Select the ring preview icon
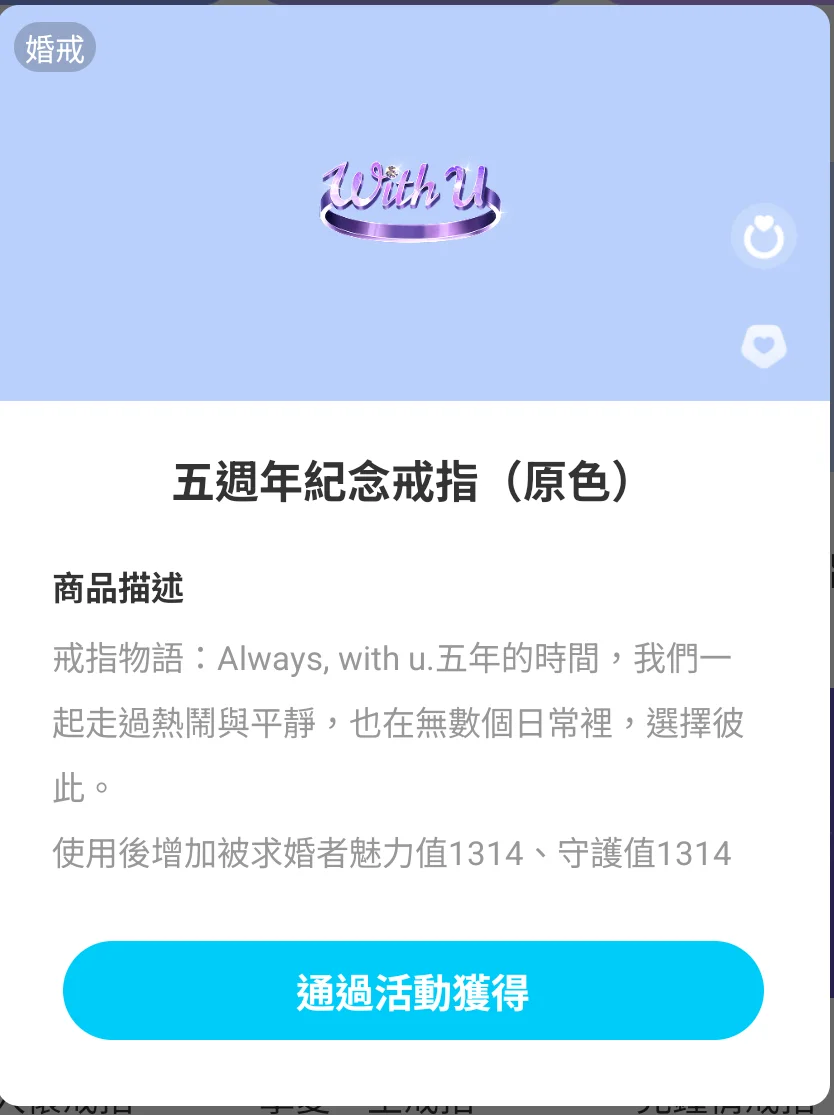Screen dimensions: 834x1115 click(x=764, y=237)
